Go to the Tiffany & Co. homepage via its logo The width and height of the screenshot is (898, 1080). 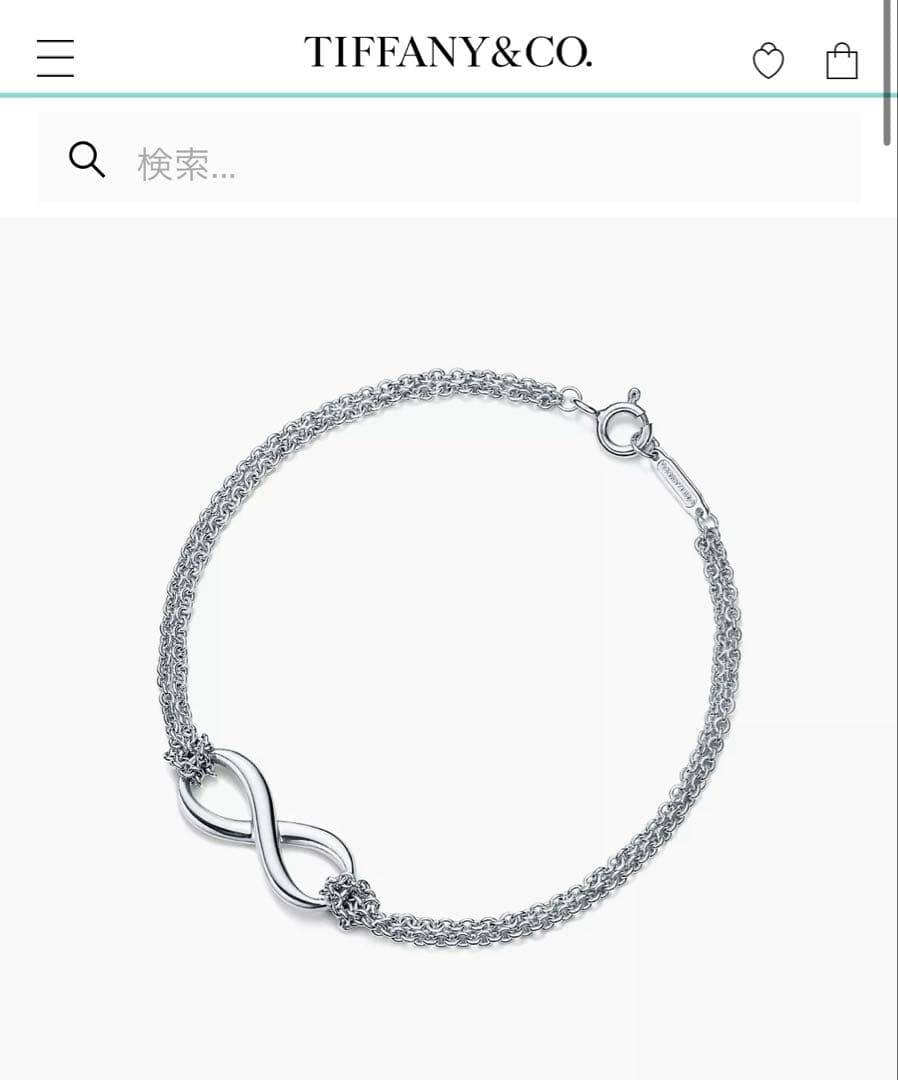tap(447, 52)
